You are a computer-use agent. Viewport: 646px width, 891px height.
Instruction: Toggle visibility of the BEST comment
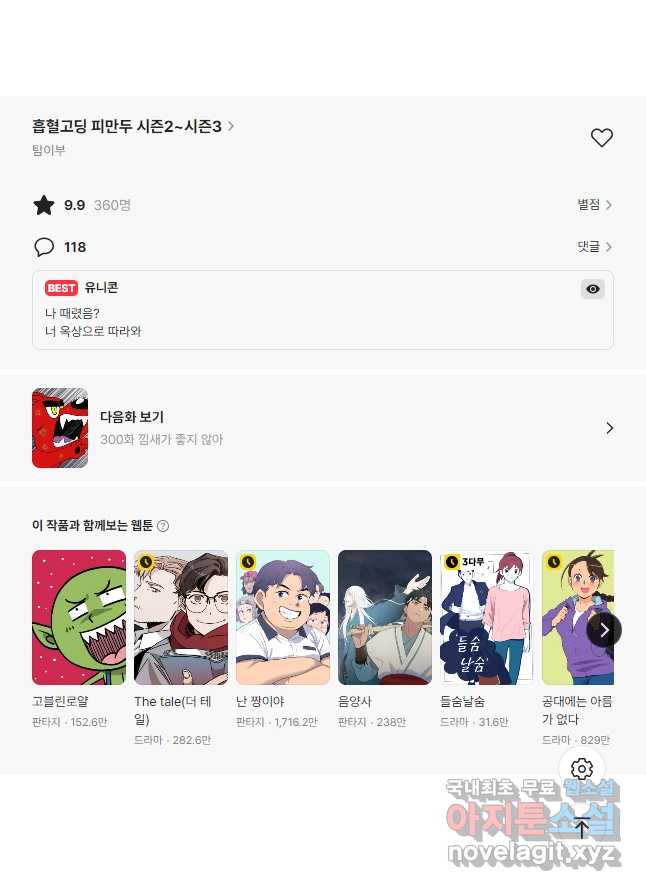tap(593, 289)
